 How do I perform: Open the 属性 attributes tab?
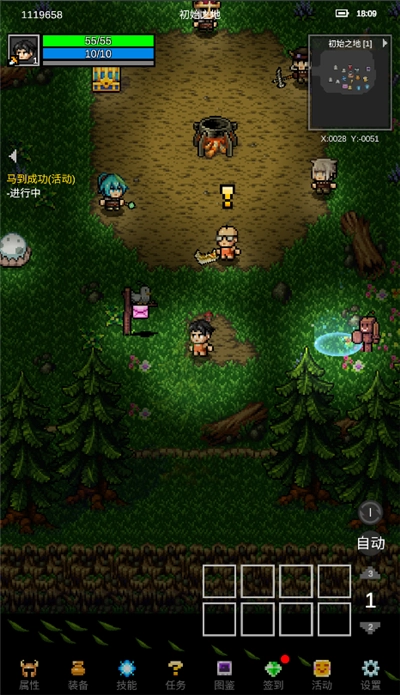tap(29, 674)
